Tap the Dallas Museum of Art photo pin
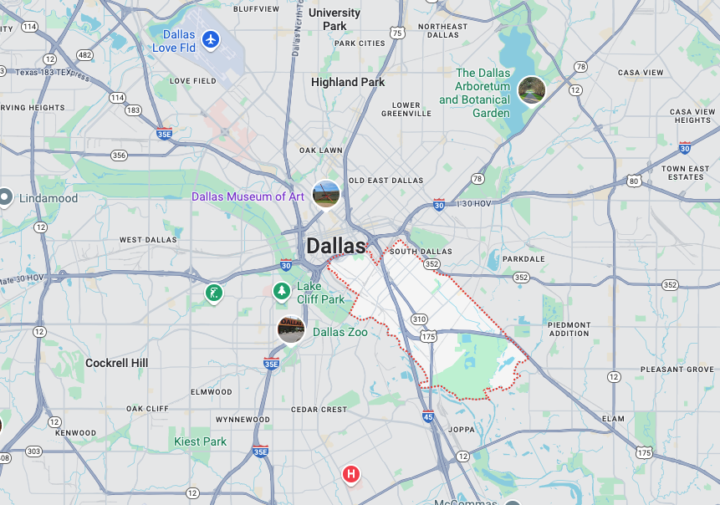 326,194
